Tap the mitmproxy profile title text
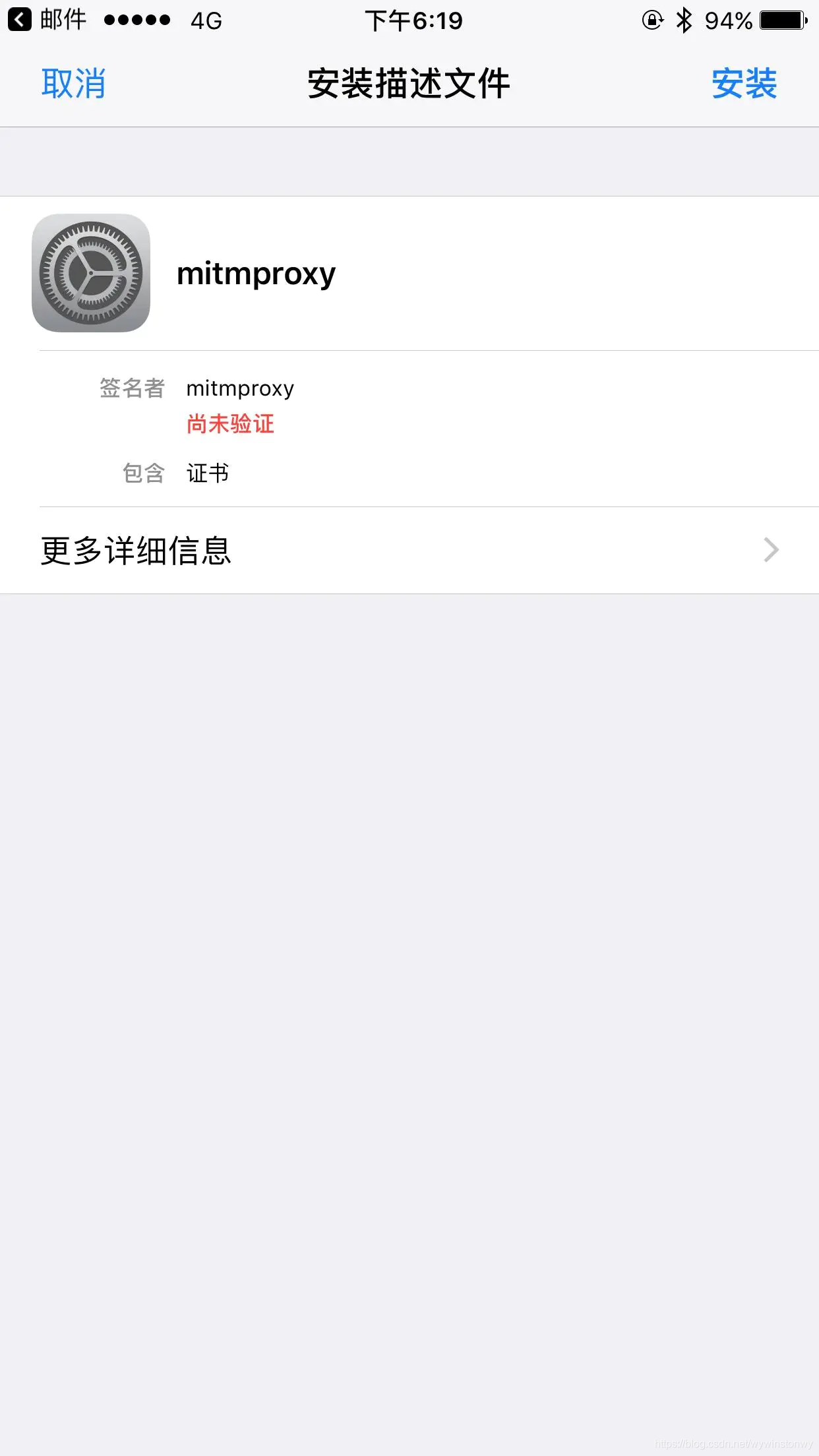 [256, 273]
